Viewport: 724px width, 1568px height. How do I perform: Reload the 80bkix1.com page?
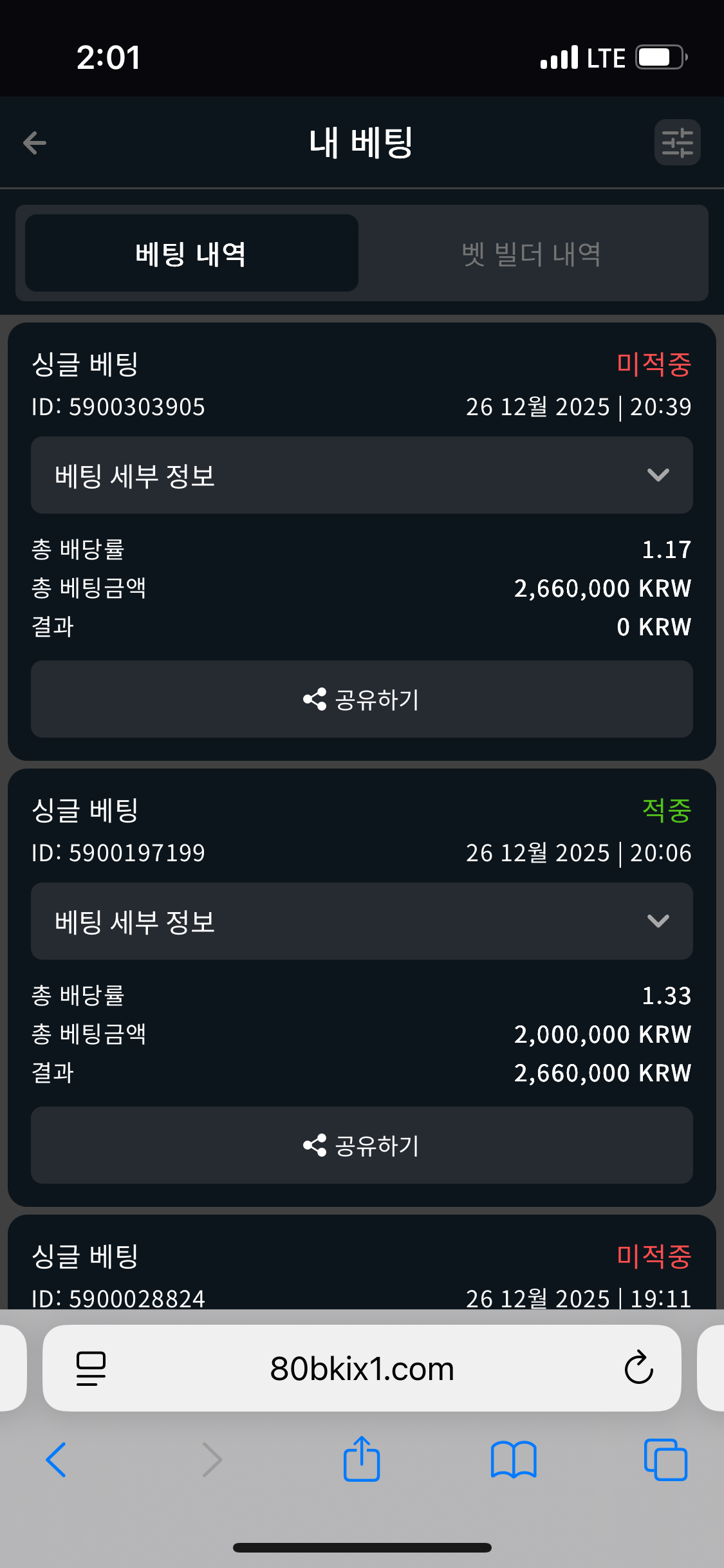pos(638,1368)
